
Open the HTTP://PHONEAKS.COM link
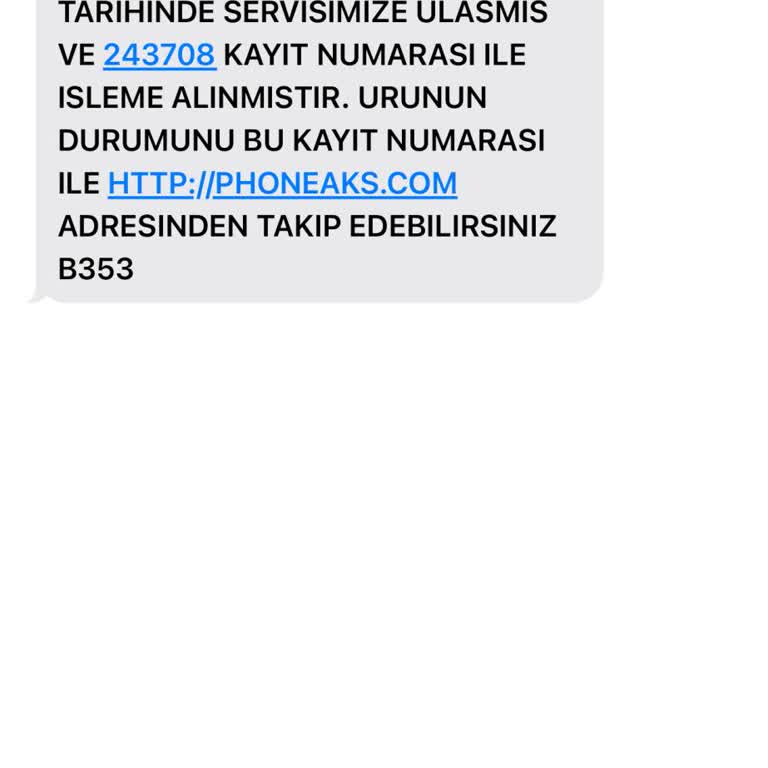tap(282, 184)
